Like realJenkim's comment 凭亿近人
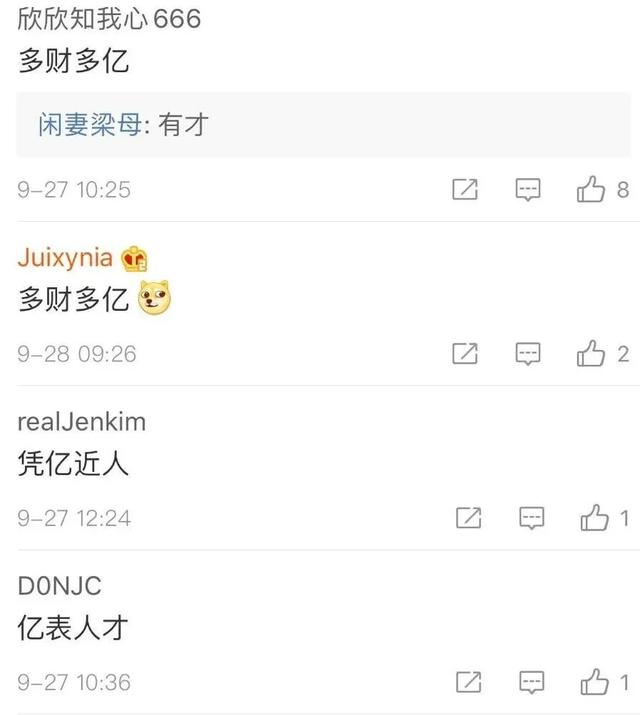The height and width of the screenshot is (715, 640). 595,518
